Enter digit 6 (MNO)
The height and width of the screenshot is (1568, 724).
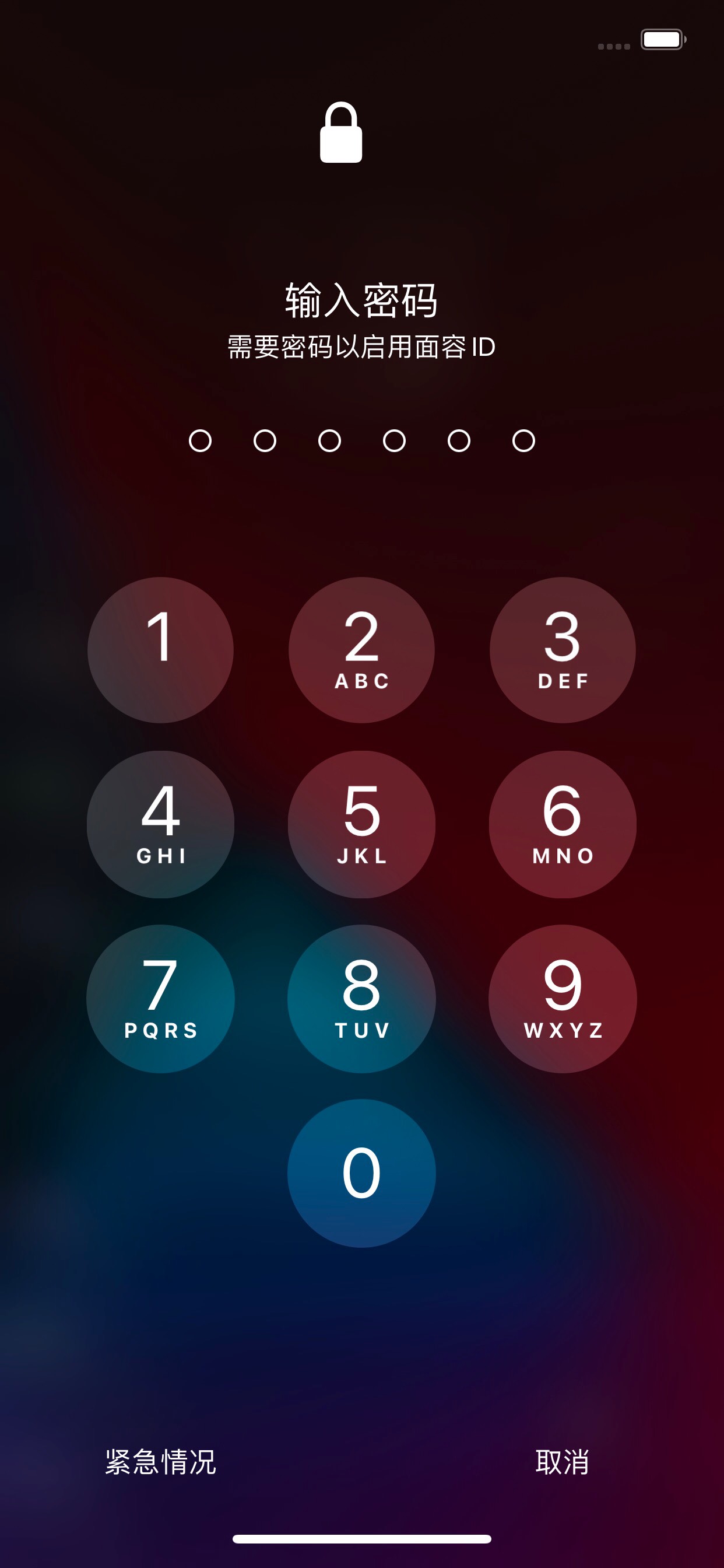point(563,824)
